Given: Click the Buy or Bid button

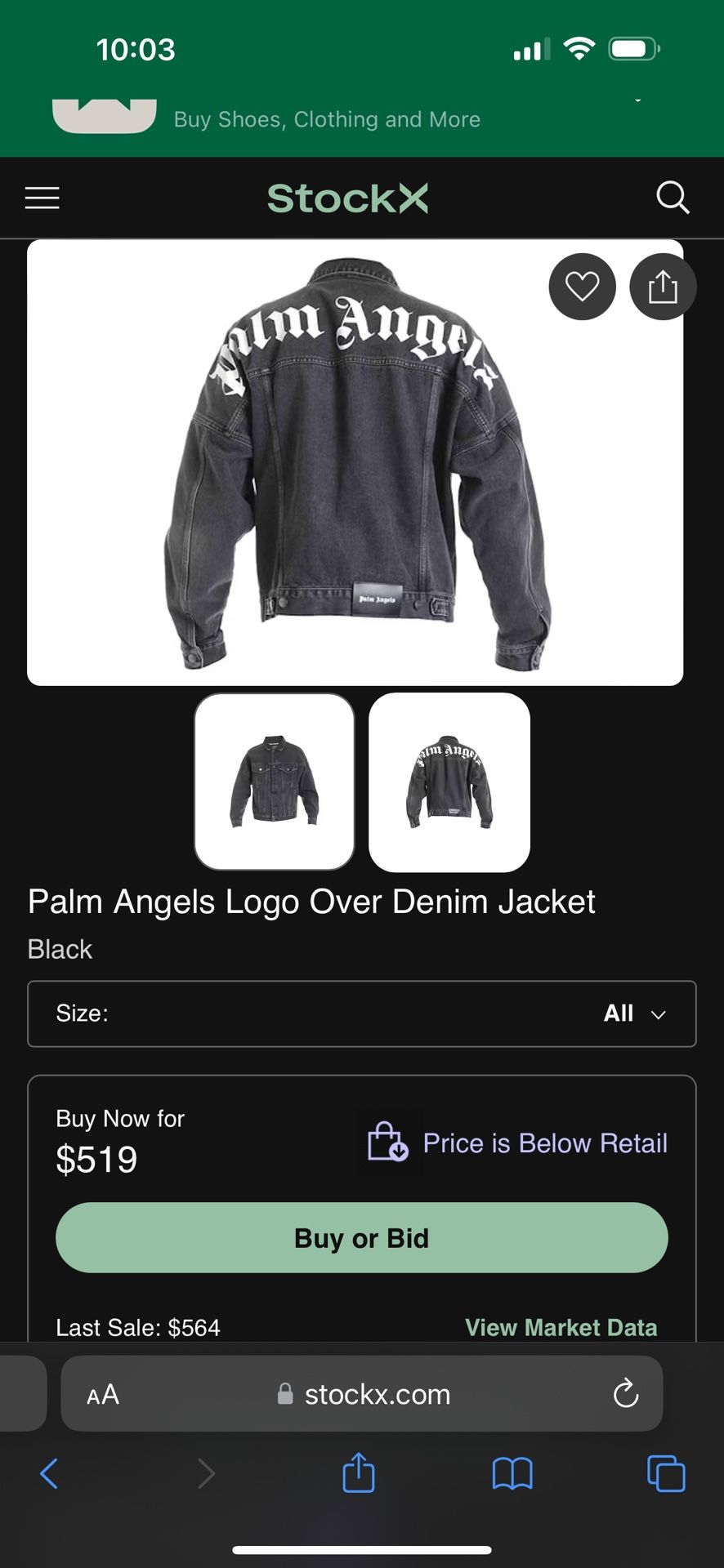Looking at the screenshot, I should pos(360,1237).
